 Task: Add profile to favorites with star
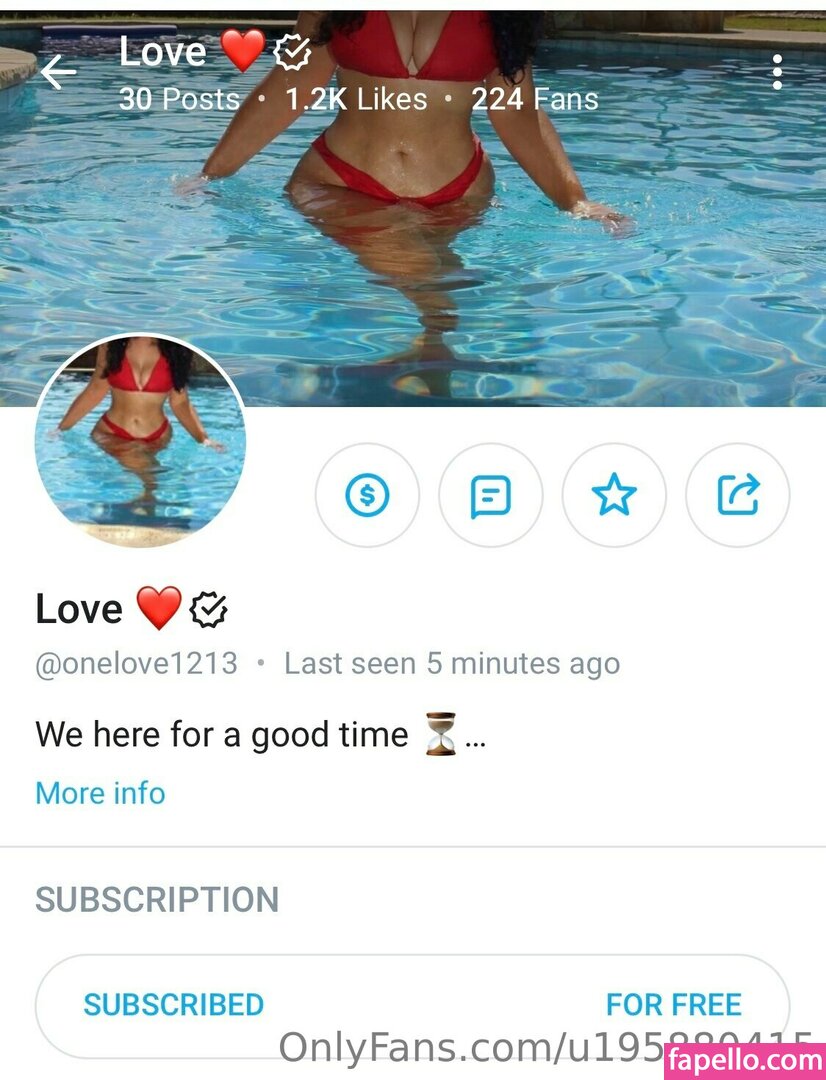[x=613, y=495]
